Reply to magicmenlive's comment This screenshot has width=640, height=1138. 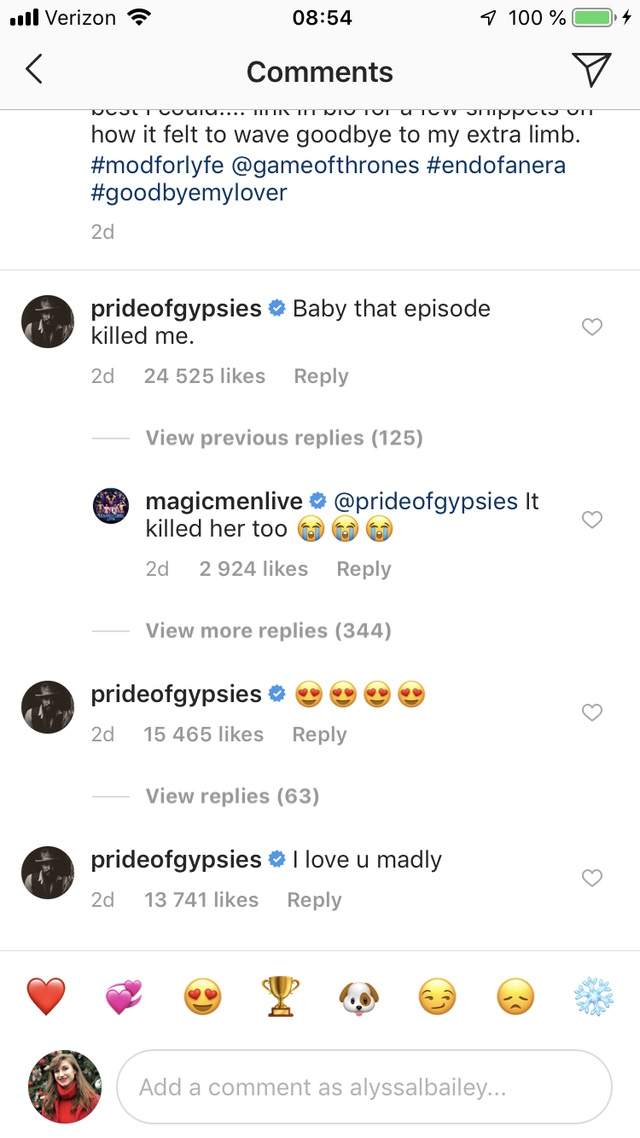[363, 569]
